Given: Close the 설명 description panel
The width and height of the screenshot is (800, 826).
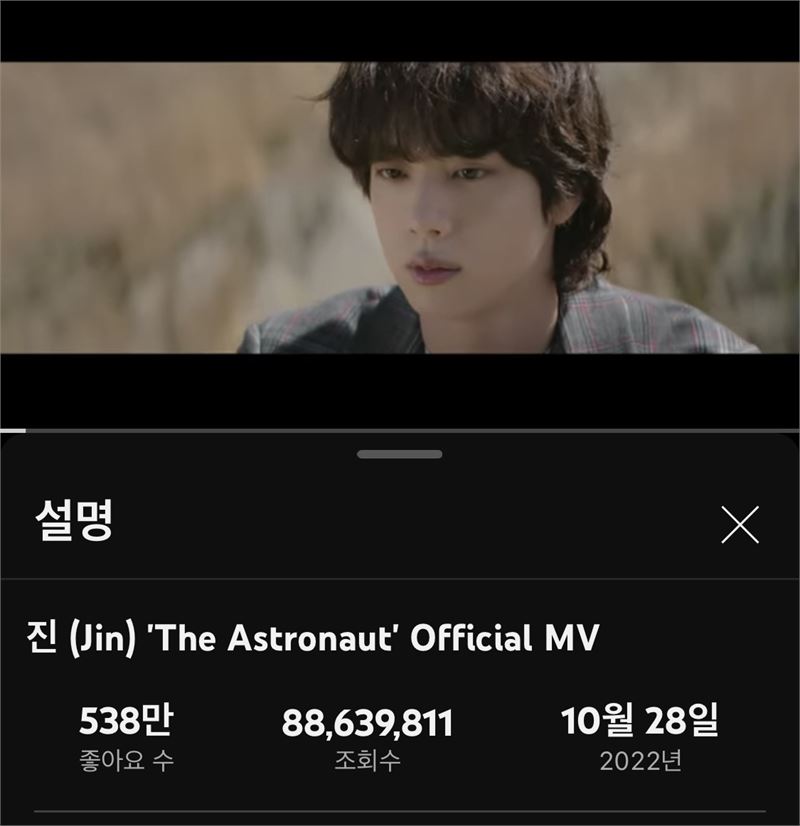Looking at the screenshot, I should point(739,524).
